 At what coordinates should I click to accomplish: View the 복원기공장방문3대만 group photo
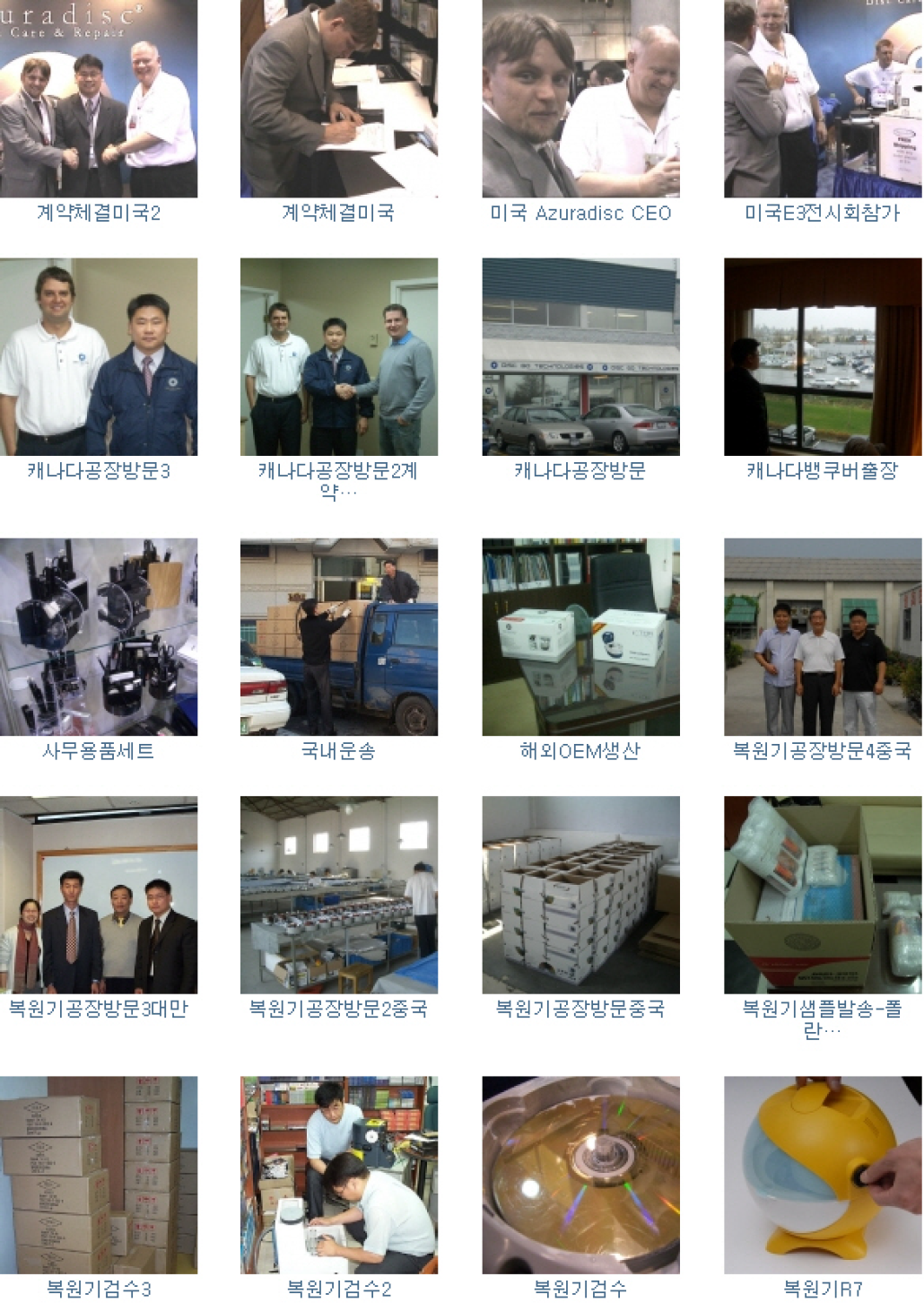tap(99, 894)
